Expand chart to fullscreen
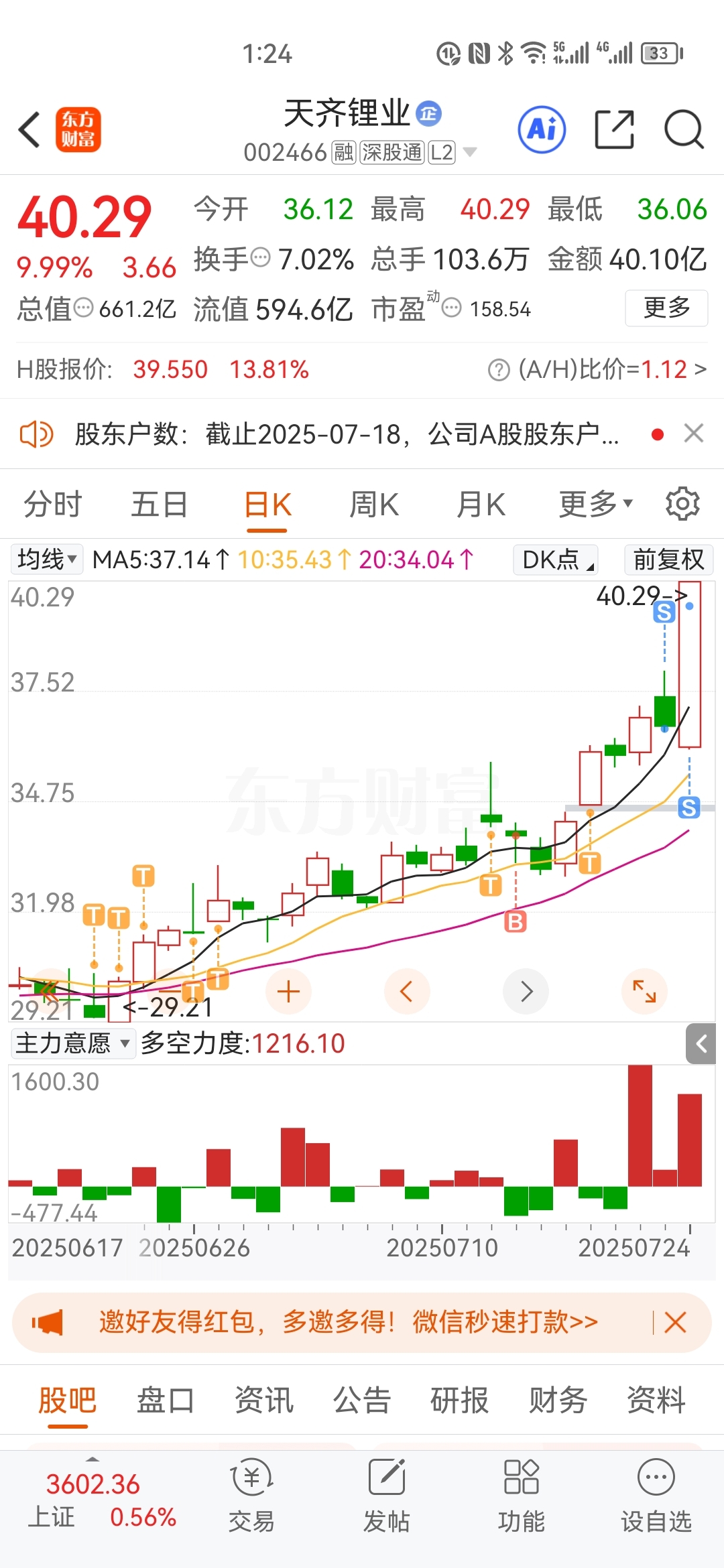 [x=644, y=991]
